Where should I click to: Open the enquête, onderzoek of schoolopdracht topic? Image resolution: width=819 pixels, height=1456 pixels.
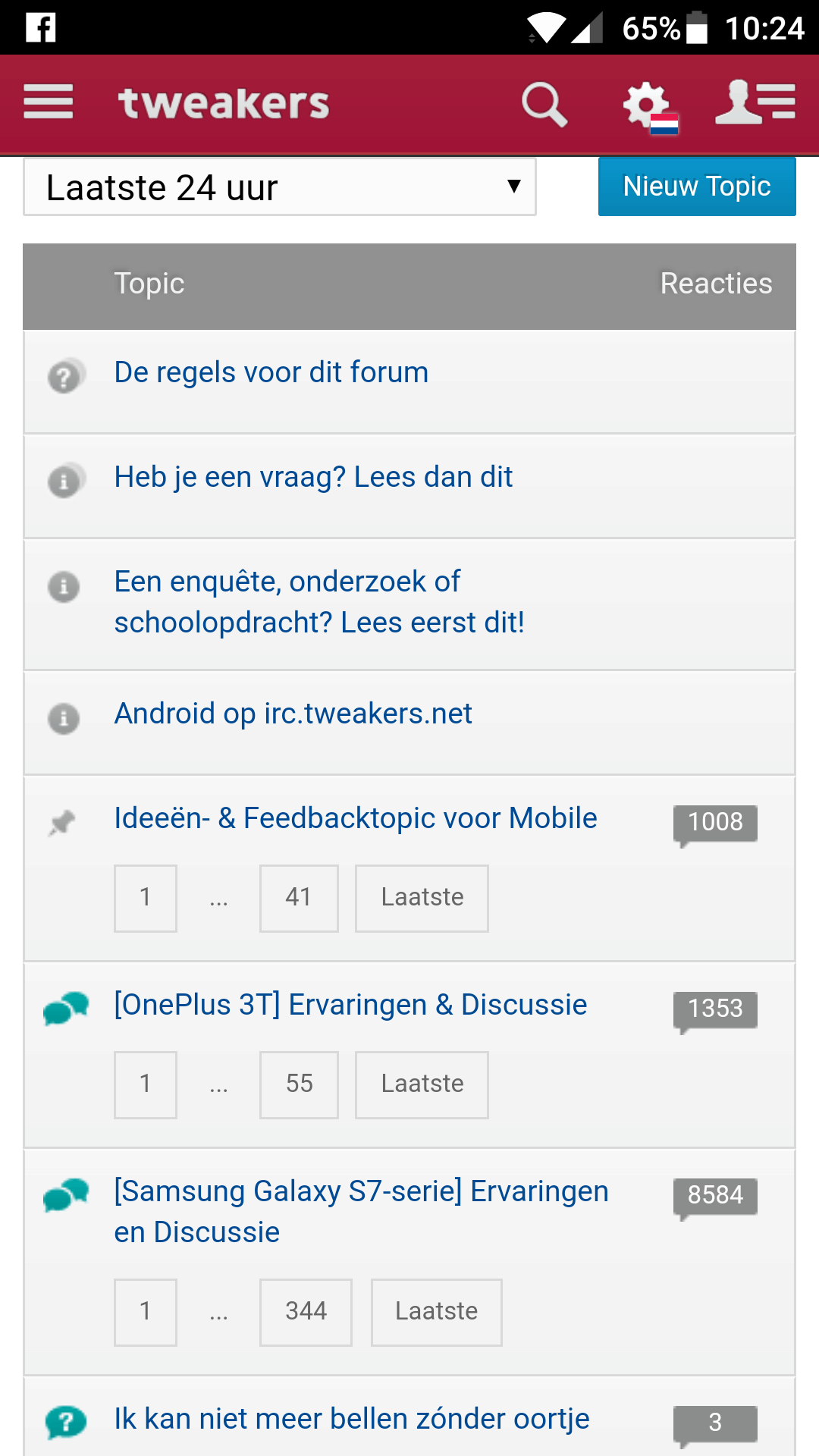coord(318,602)
